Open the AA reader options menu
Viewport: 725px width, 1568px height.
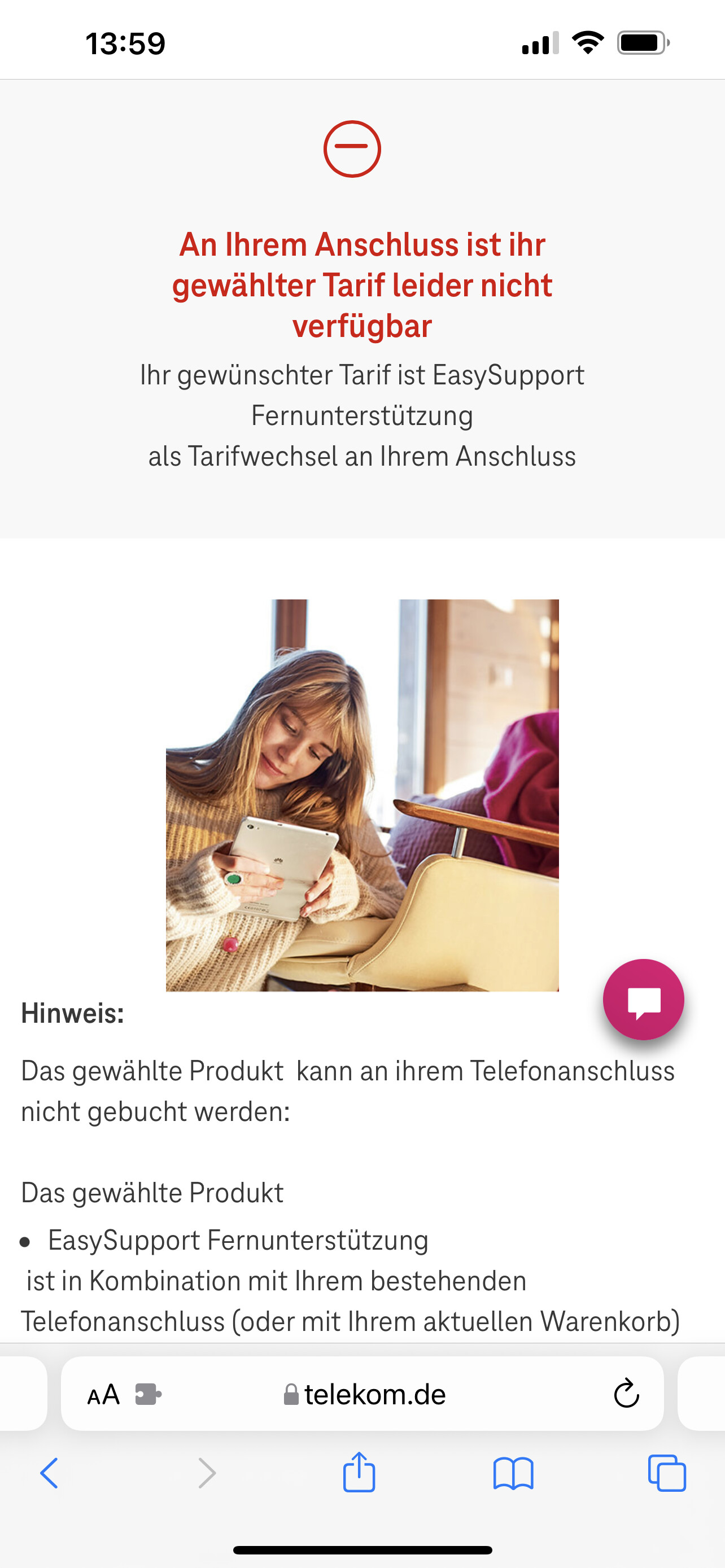click(x=103, y=1395)
